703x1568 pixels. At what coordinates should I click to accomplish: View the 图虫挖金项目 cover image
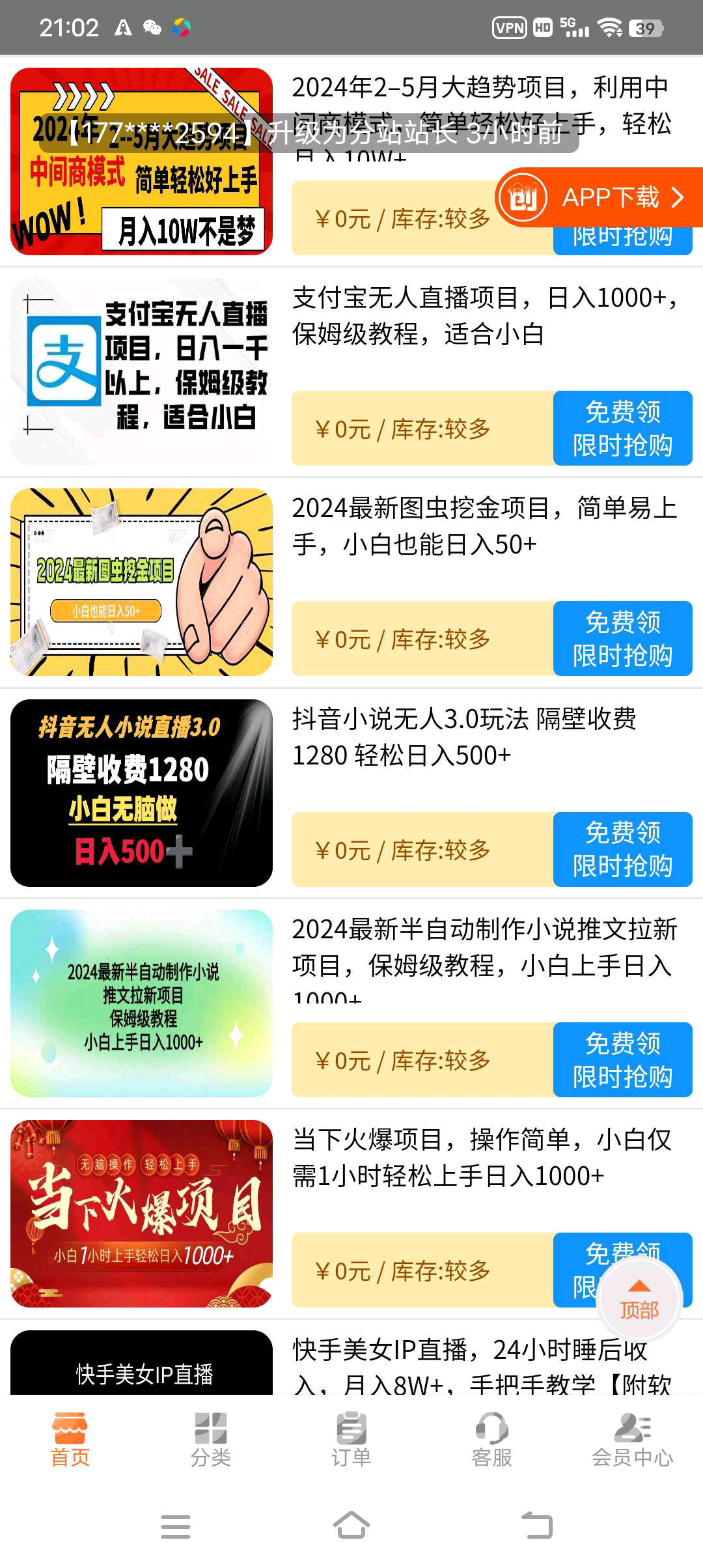(x=141, y=582)
